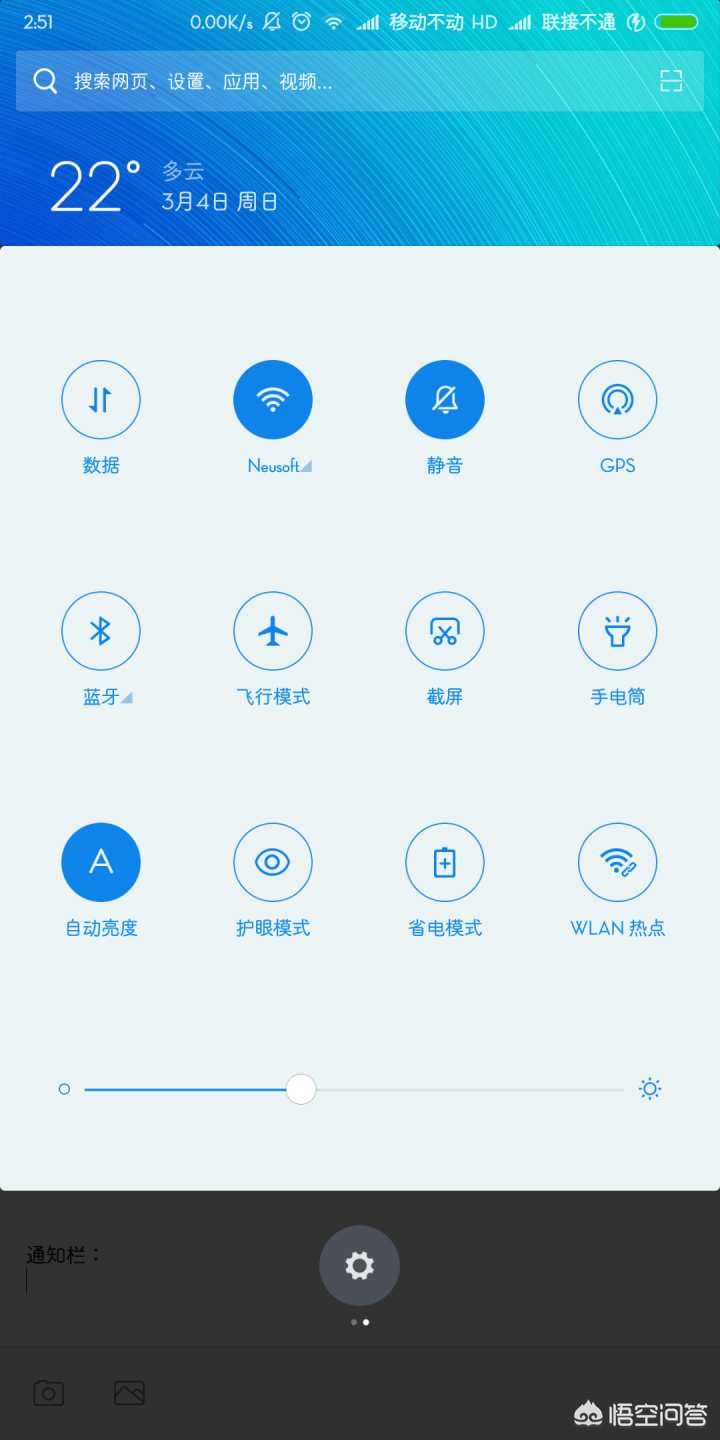The width and height of the screenshot is (720, 1440).
Task: Enable GPS location
Action: (x=618, y=400)
